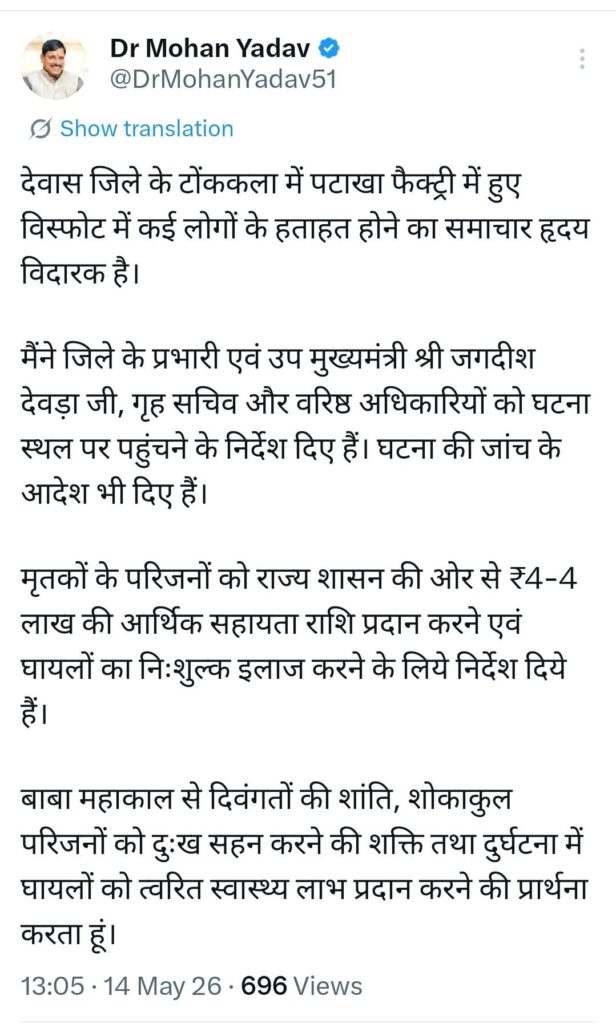Open the tweet's three-dot overflow menu
The width and height of the screenshot is (616, 1024).
pos(581,59)
